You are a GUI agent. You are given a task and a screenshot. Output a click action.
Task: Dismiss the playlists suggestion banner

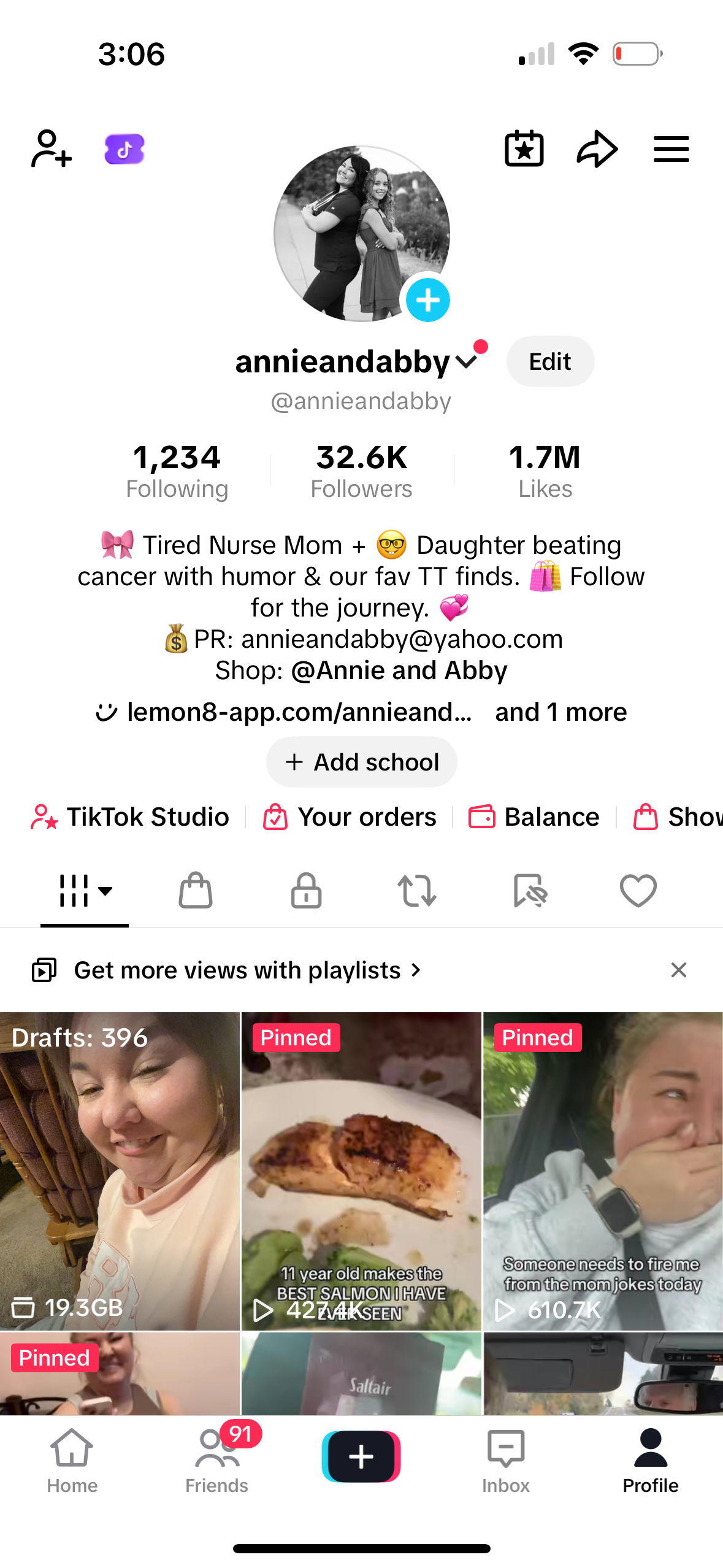point(678,970)
